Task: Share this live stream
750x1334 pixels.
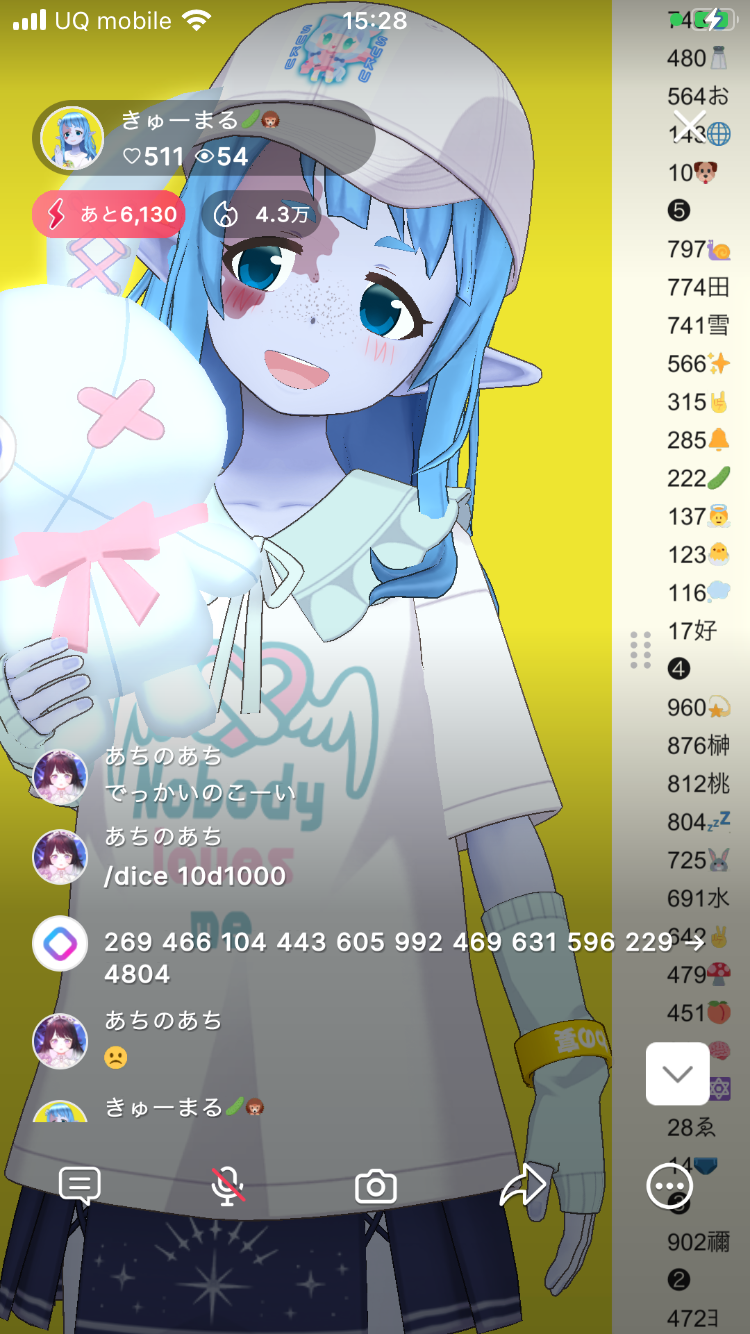Action: [523, 1186]
